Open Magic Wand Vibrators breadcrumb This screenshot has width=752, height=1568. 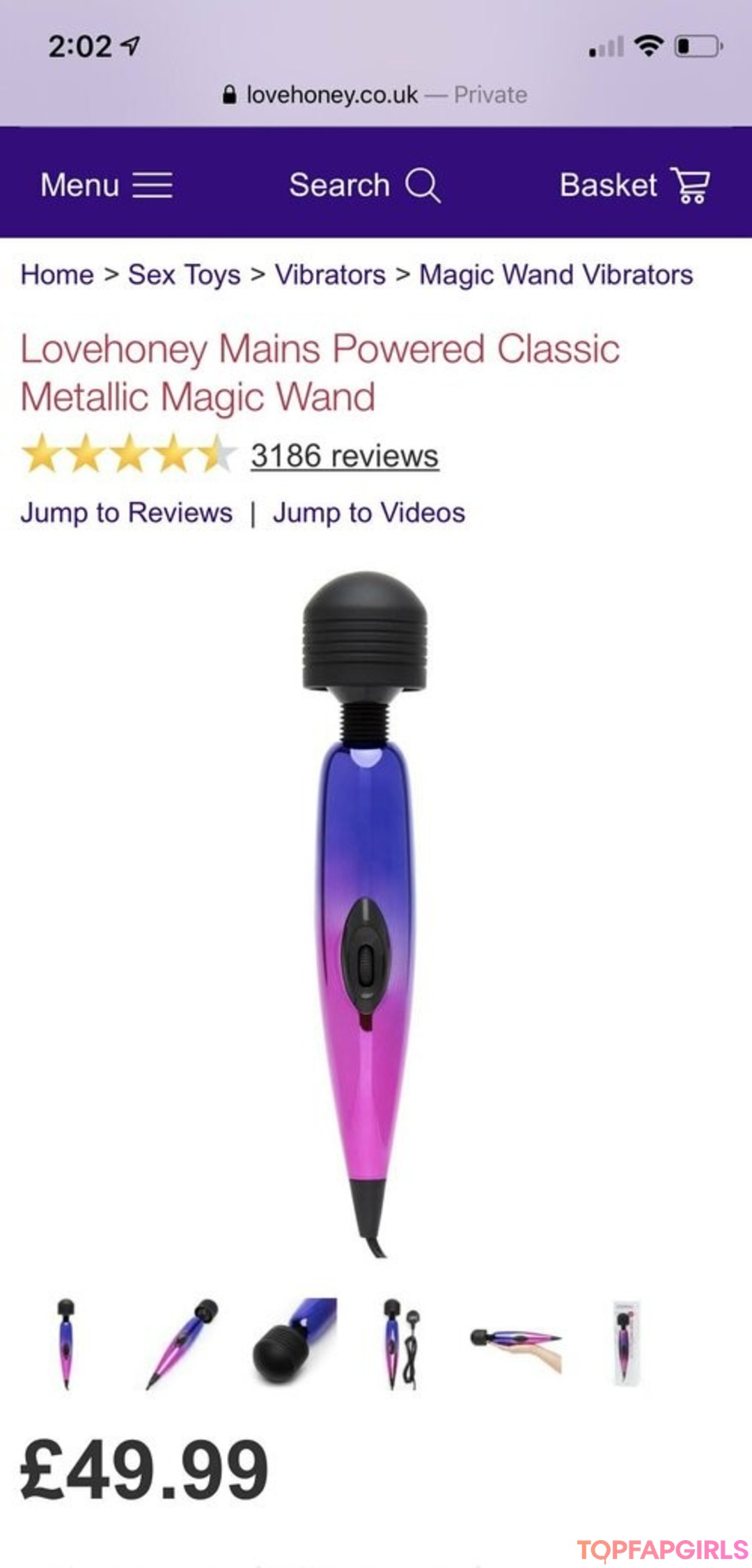(556, 274)
